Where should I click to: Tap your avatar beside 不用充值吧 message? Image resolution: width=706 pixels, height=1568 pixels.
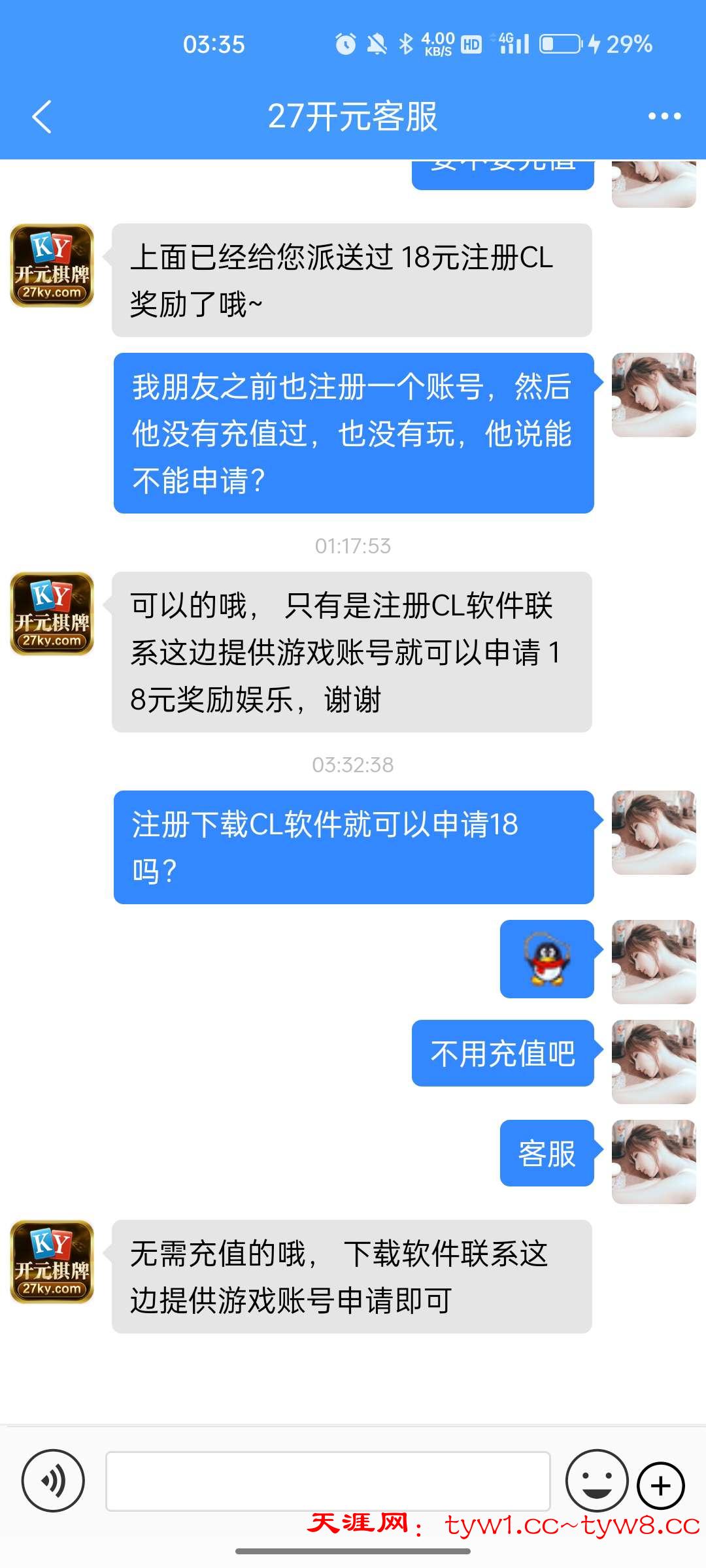[x=653, y=1062]
